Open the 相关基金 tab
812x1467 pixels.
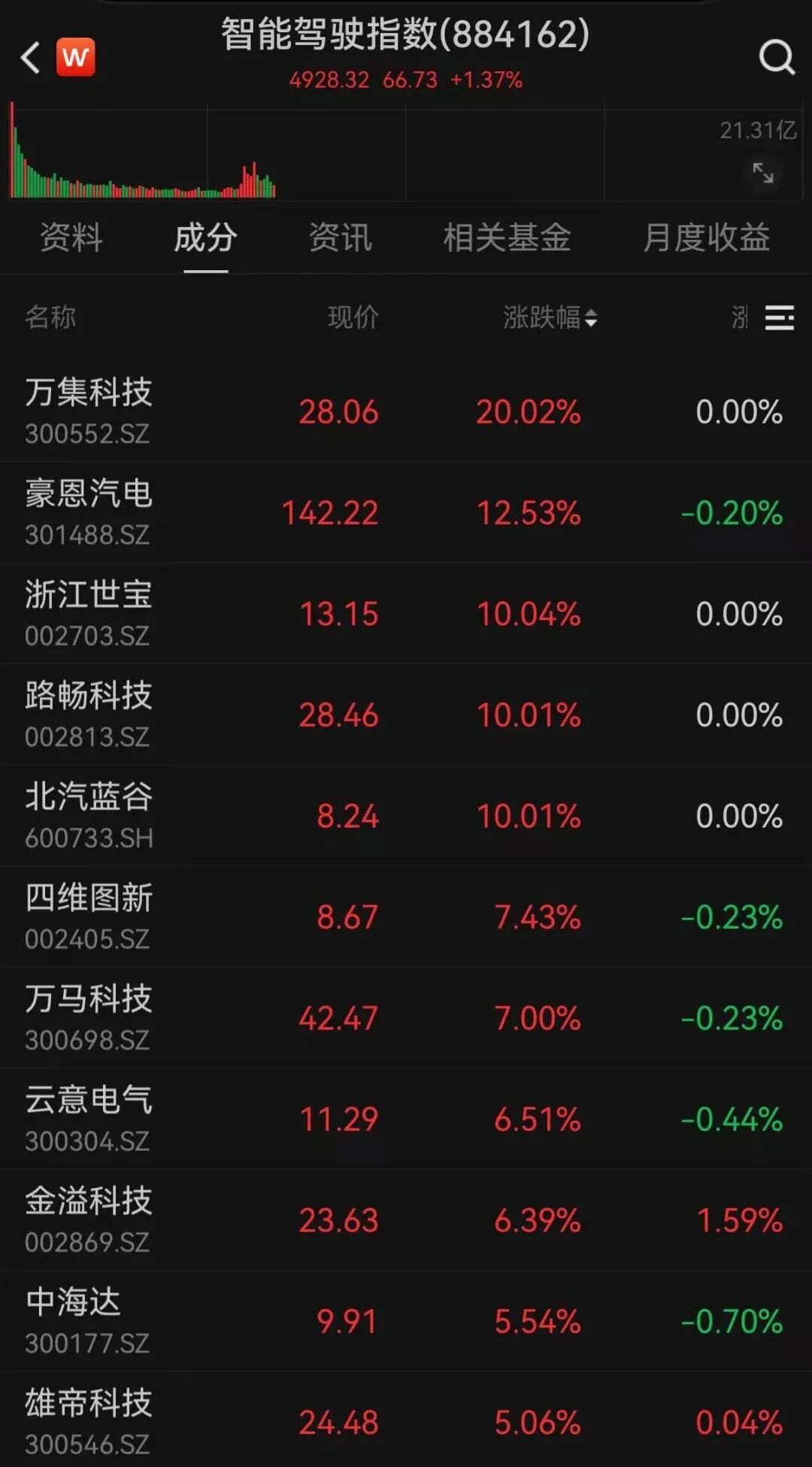507,238
